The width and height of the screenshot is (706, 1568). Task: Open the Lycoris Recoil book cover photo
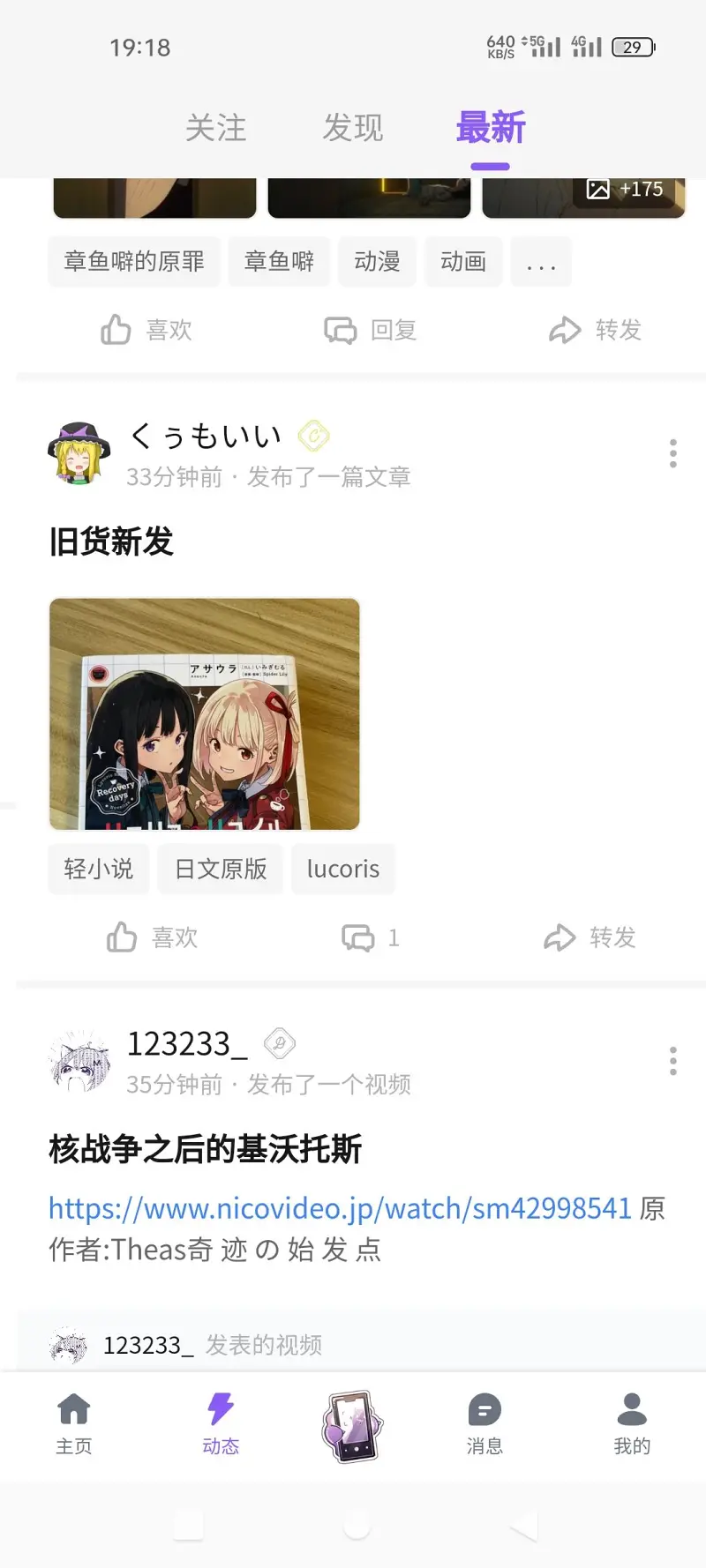[205, 714]
